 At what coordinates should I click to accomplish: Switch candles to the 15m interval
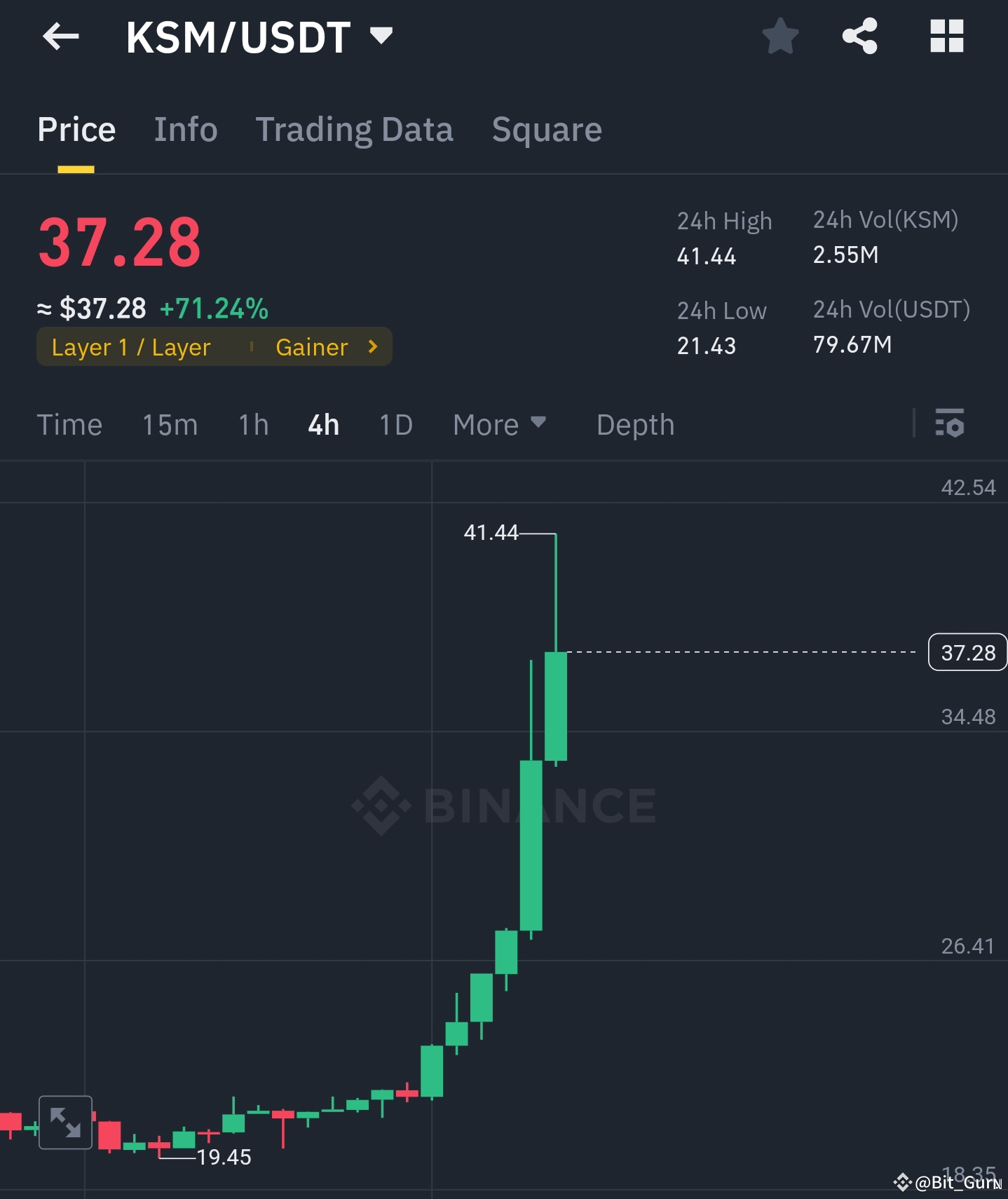tap(169, 424)
